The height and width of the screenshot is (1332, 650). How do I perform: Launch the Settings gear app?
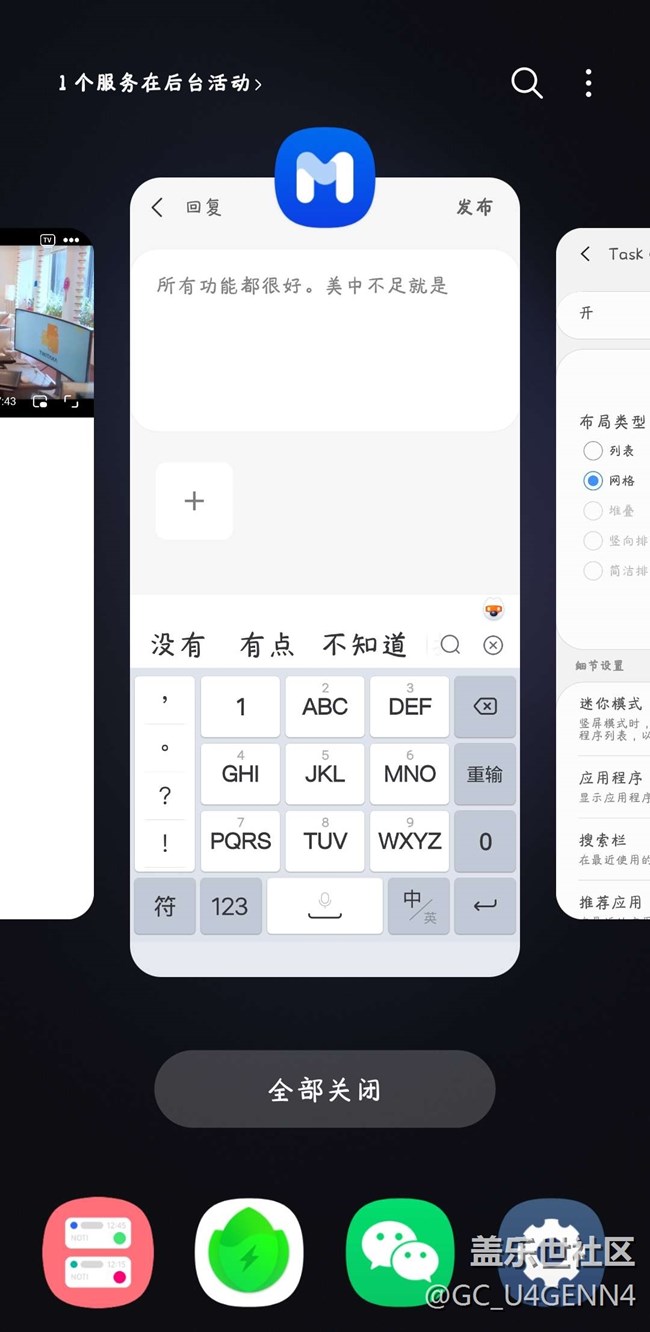[551, 1252]
